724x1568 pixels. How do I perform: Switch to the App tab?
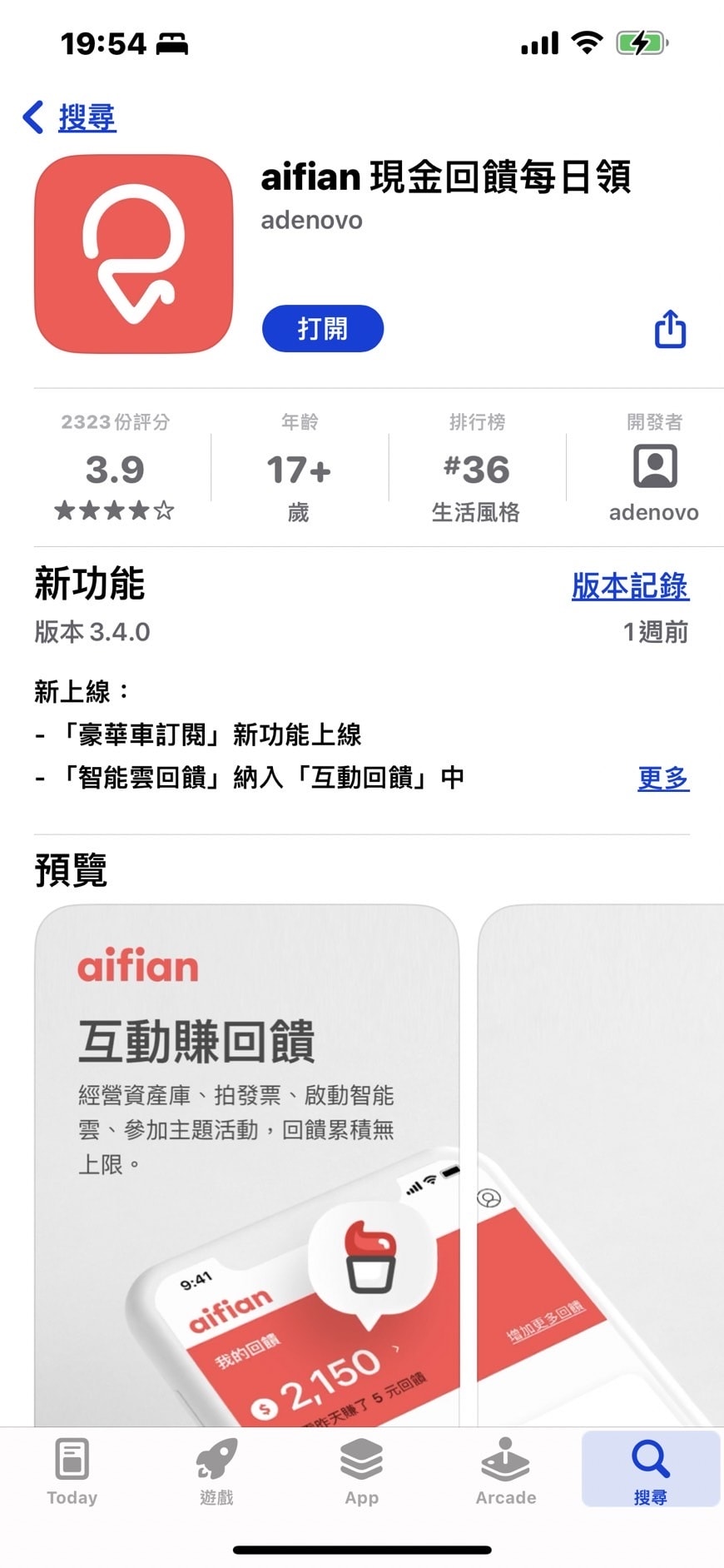pyautogui.click(x=361, y=1471)
